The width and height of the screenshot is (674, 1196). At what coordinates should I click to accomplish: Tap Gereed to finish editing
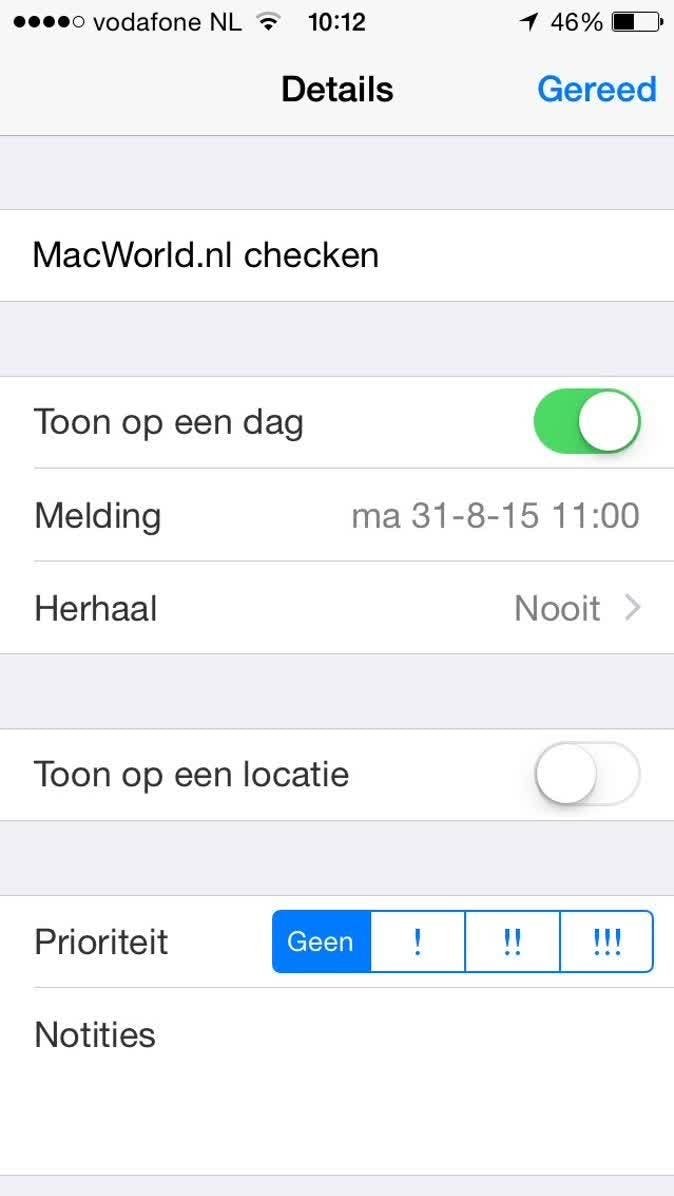(x=596, y=90)
